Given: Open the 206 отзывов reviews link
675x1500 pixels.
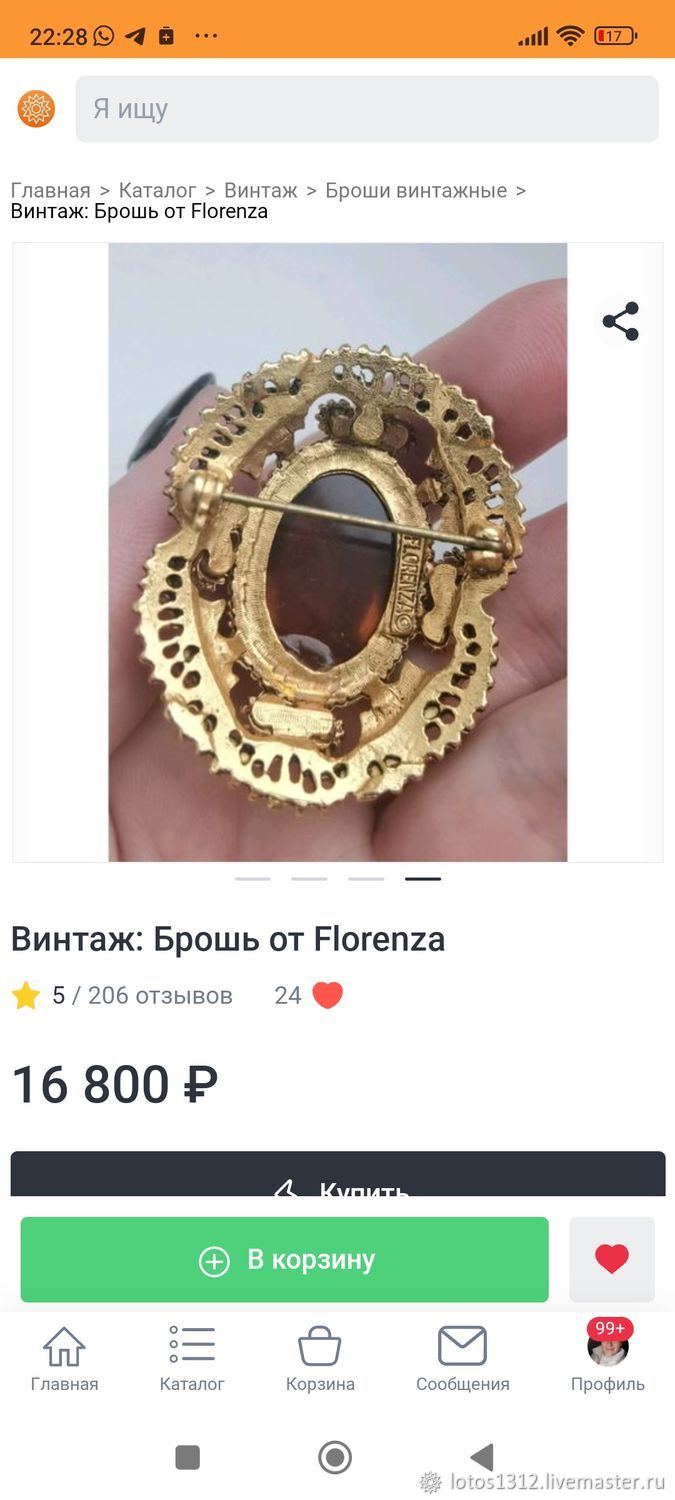Looking at the screenshot, I should (160, 995).
